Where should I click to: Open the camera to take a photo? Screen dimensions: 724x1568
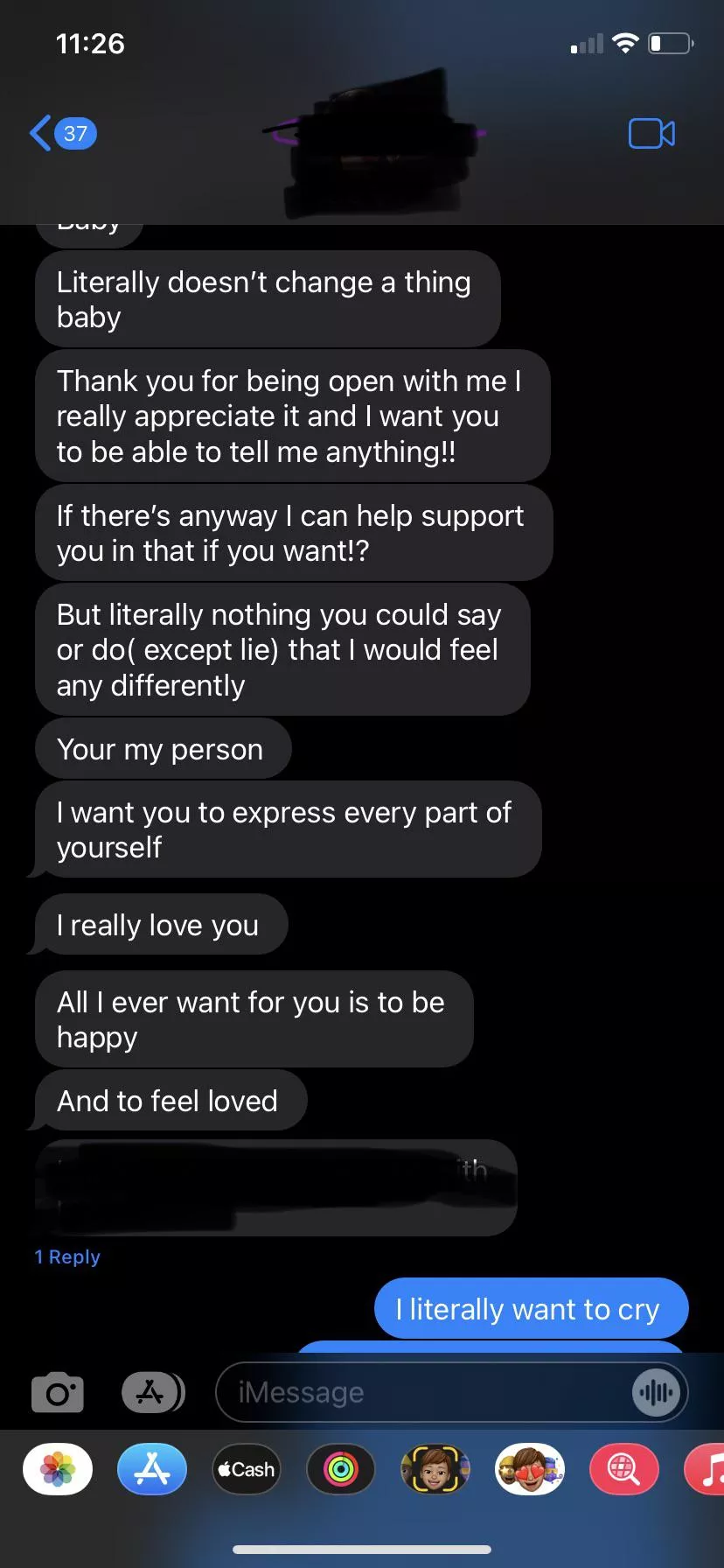[58, 1392]
